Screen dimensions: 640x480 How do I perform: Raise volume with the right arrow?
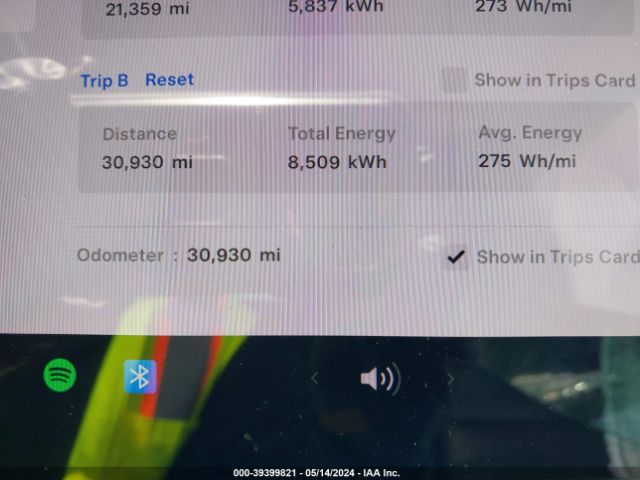(450, 379)
